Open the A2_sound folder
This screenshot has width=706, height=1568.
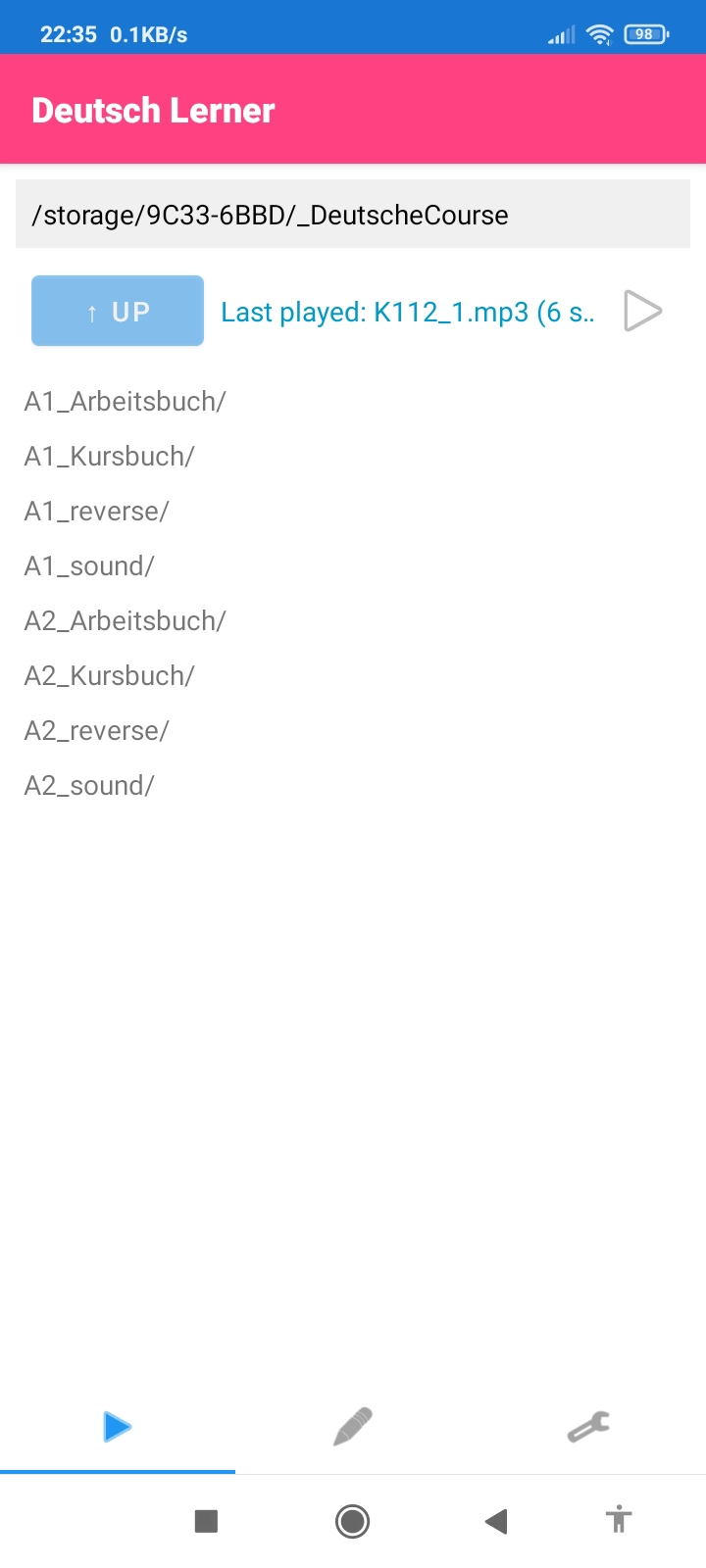(x=89, y=786)
